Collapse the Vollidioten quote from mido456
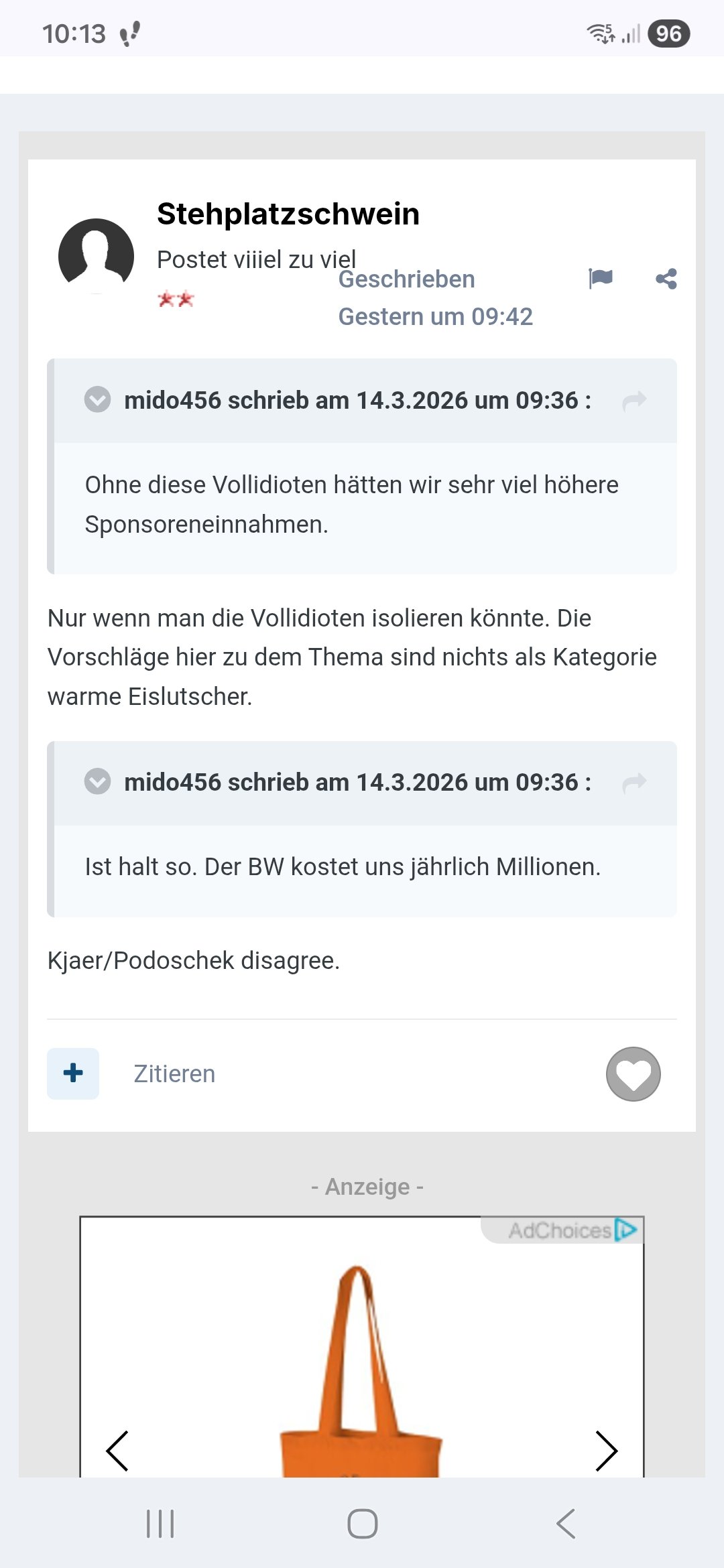The height and width of the screenshot is (1568, 724). [x=97, y=400]
